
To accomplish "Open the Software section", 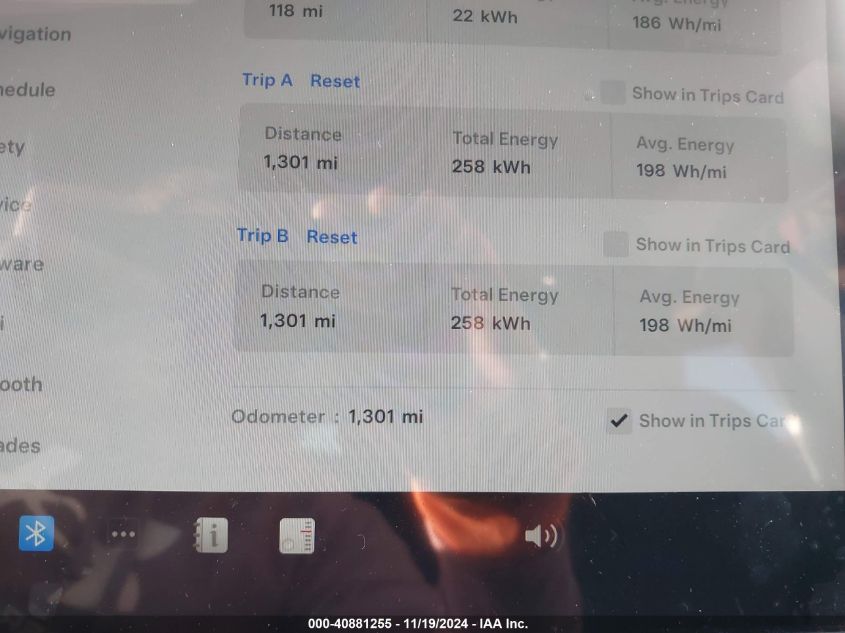I will point(22,264).
